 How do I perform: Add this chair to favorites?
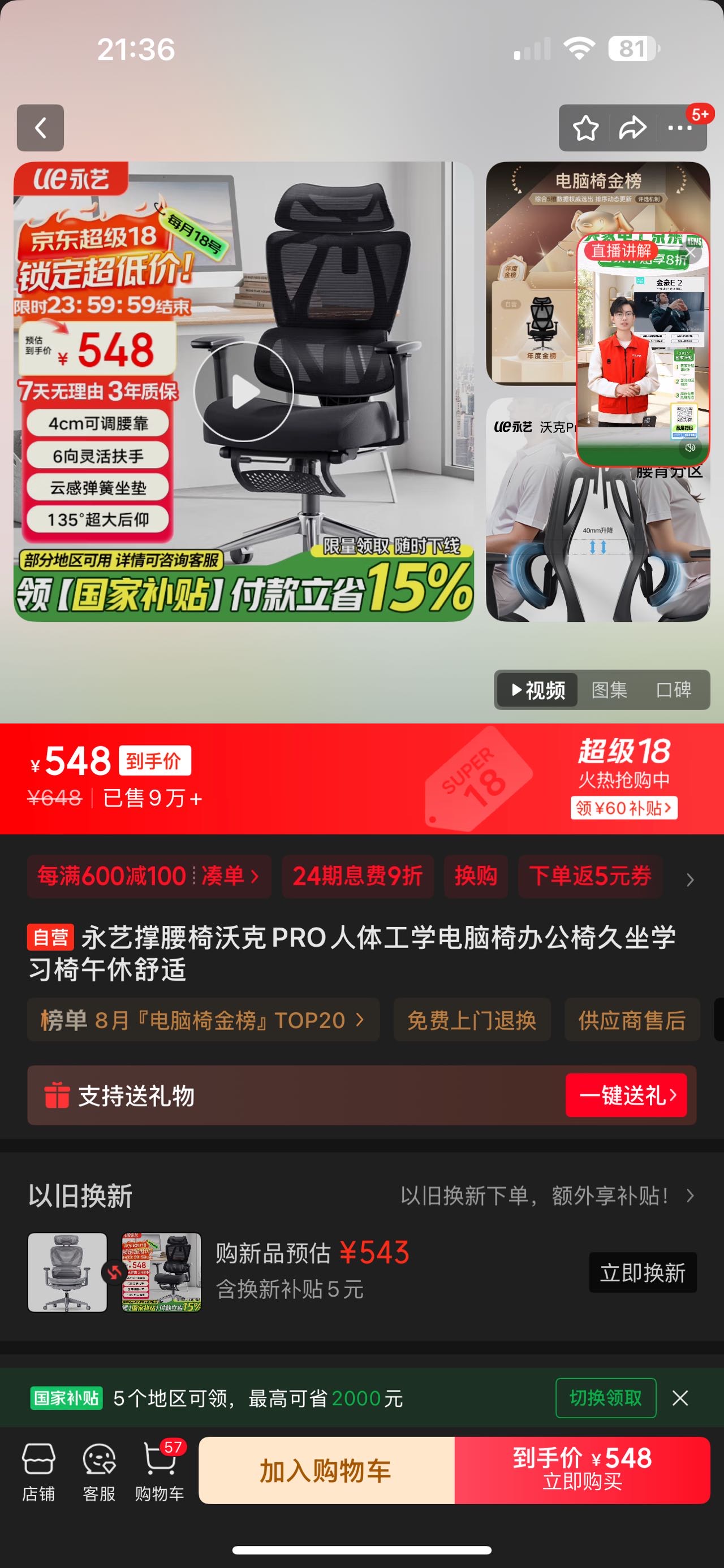click(585, 128)
